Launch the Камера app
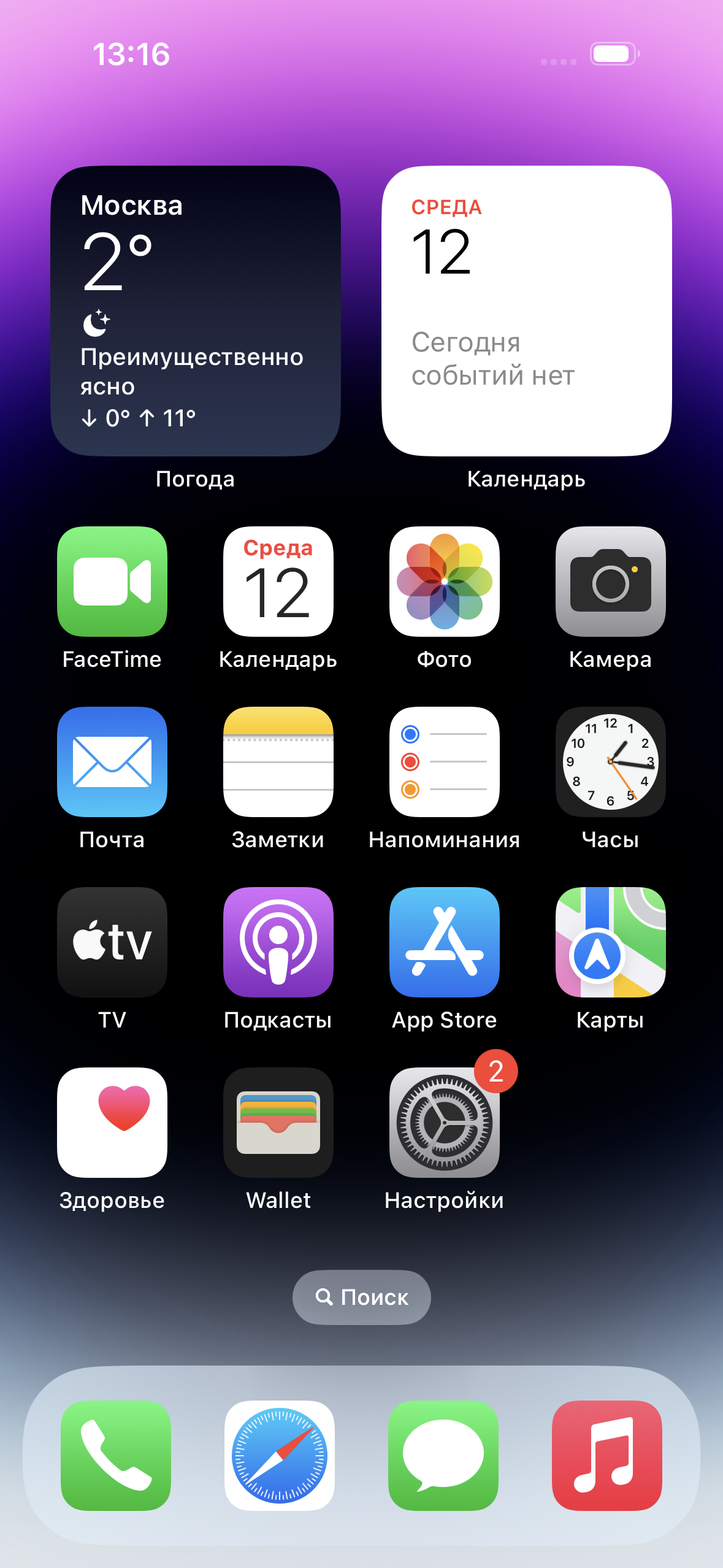The height and width of the screenshot is (1568, 723). (x=610, y=581)
